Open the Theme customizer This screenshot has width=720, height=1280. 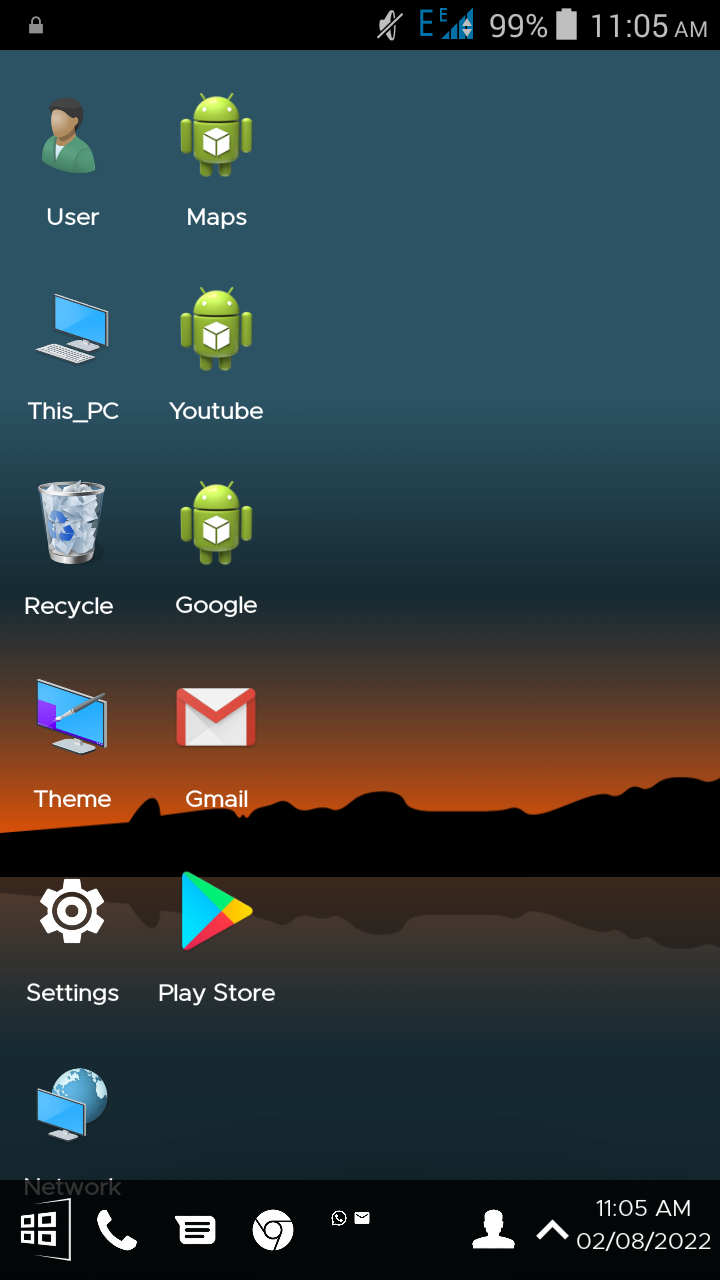tap(72, 716)
